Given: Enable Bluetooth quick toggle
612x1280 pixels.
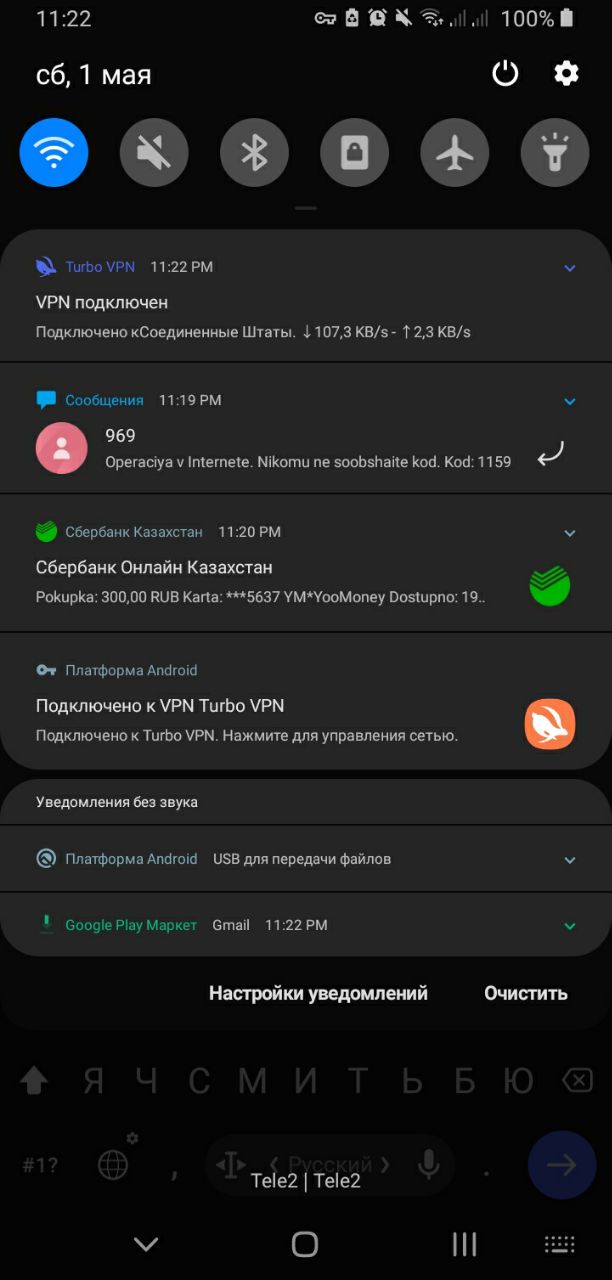Looking at the screenshot, I should point(254,153).
